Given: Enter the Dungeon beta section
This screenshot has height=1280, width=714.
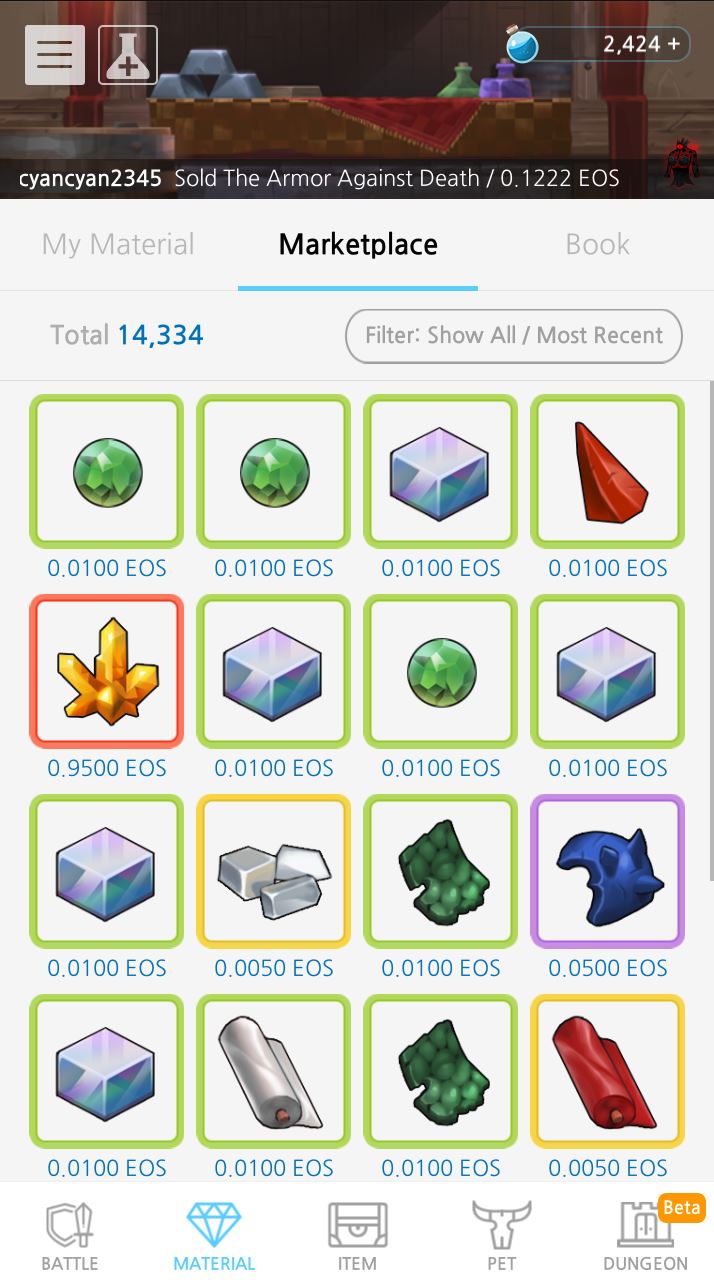Looking at the screenshot, I should tap(645, 1236).
